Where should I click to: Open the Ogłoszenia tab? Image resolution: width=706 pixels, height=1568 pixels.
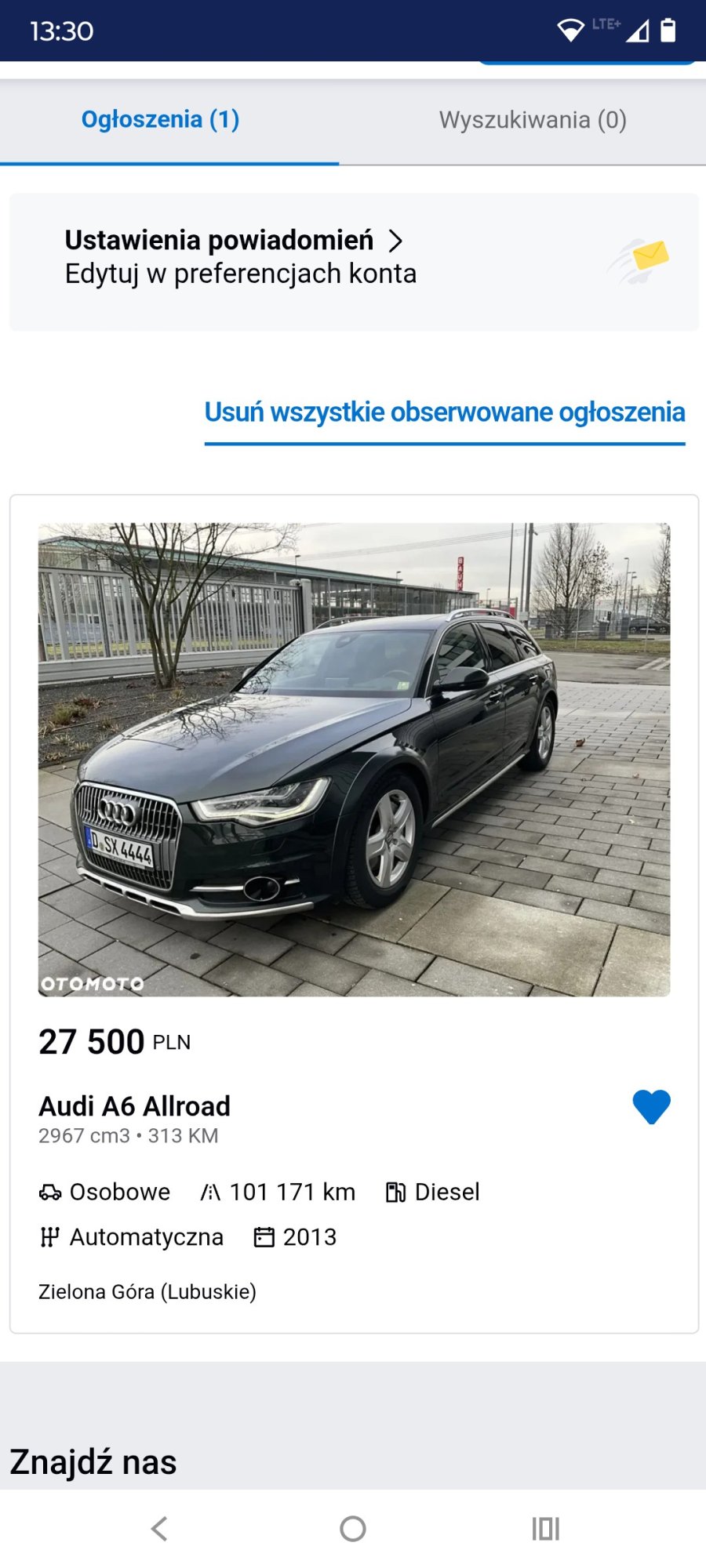[x=160, y=119]
